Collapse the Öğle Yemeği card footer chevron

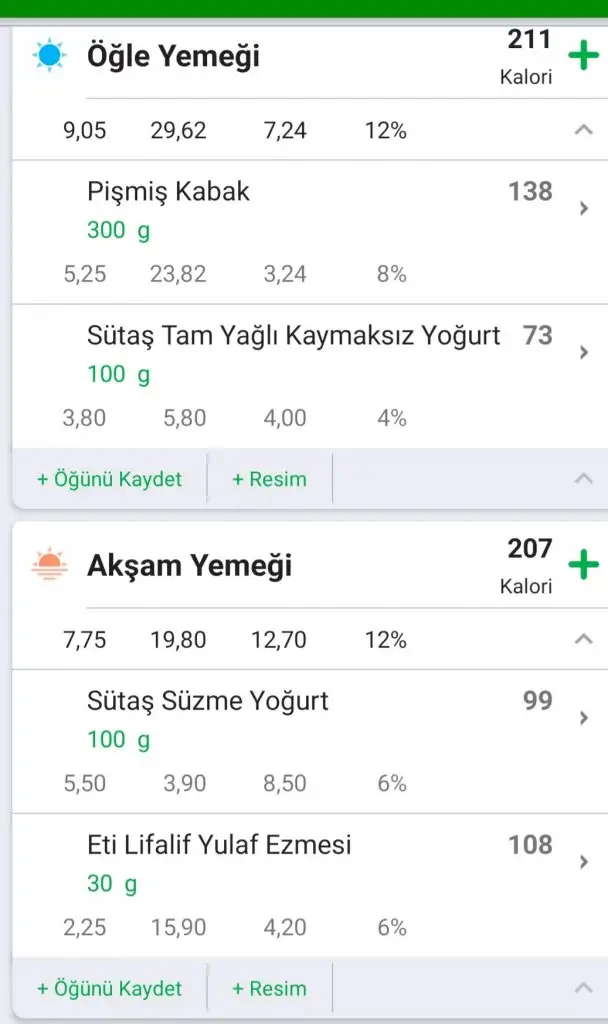point(584,479)
